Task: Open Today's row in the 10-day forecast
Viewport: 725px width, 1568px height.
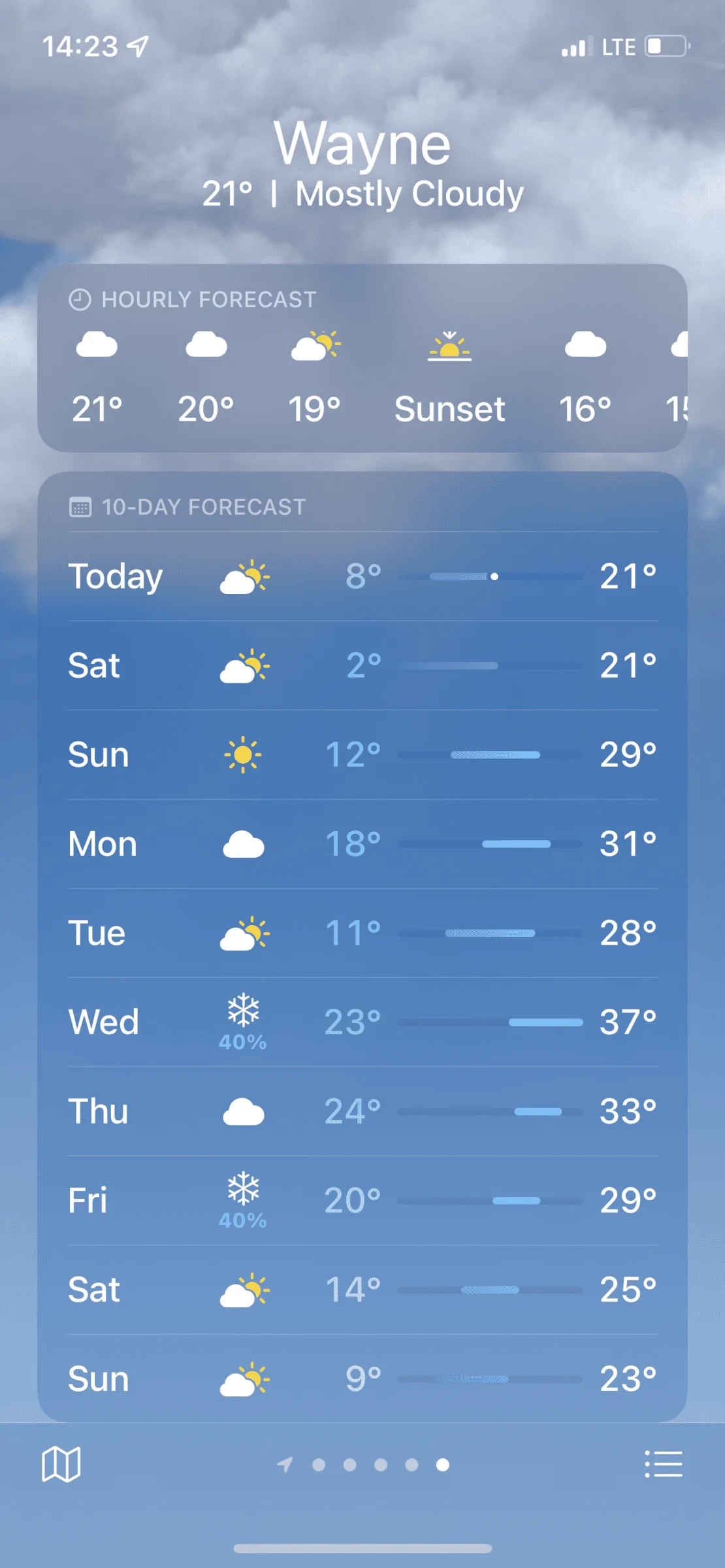Action: [362, 576]
